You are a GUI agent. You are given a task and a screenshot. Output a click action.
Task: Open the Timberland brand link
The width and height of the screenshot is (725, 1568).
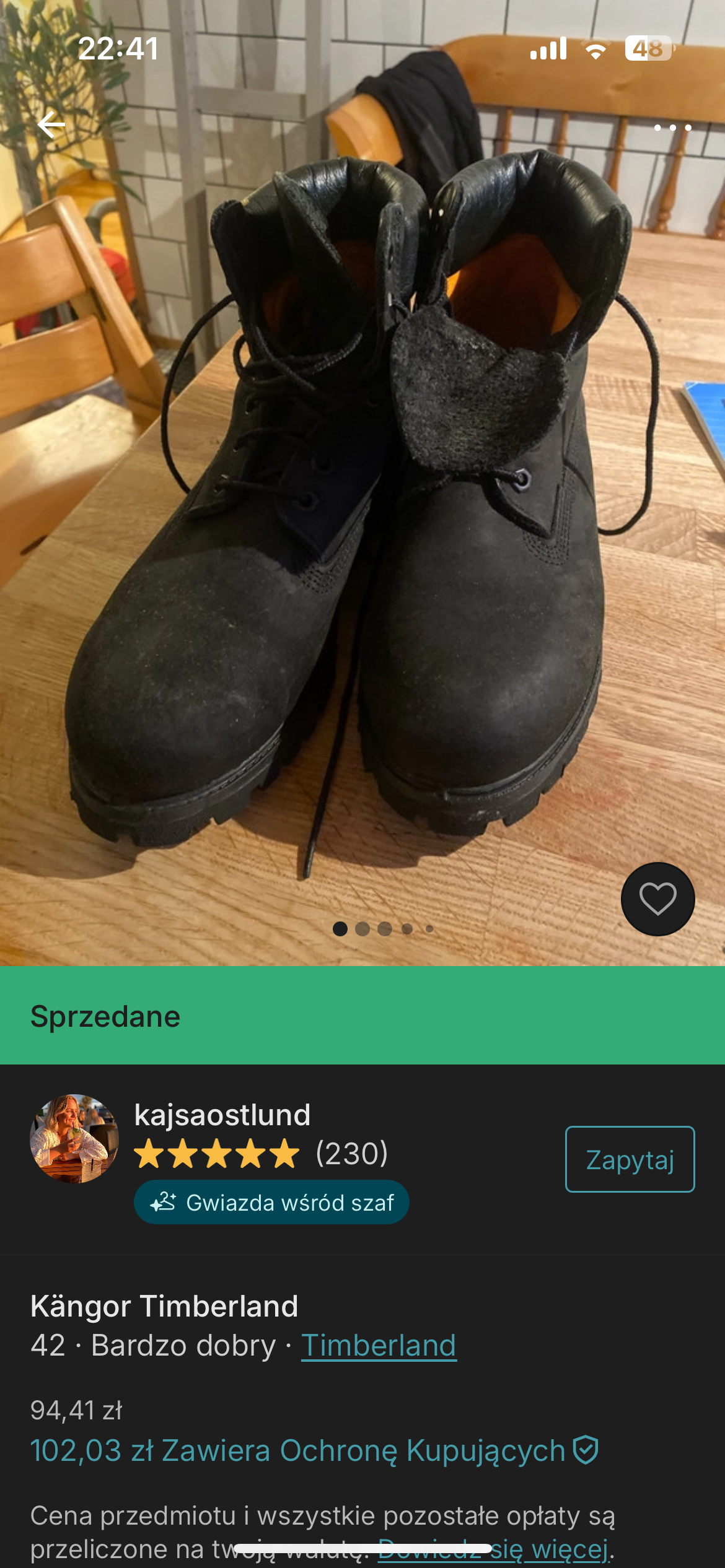point(379,1346)
